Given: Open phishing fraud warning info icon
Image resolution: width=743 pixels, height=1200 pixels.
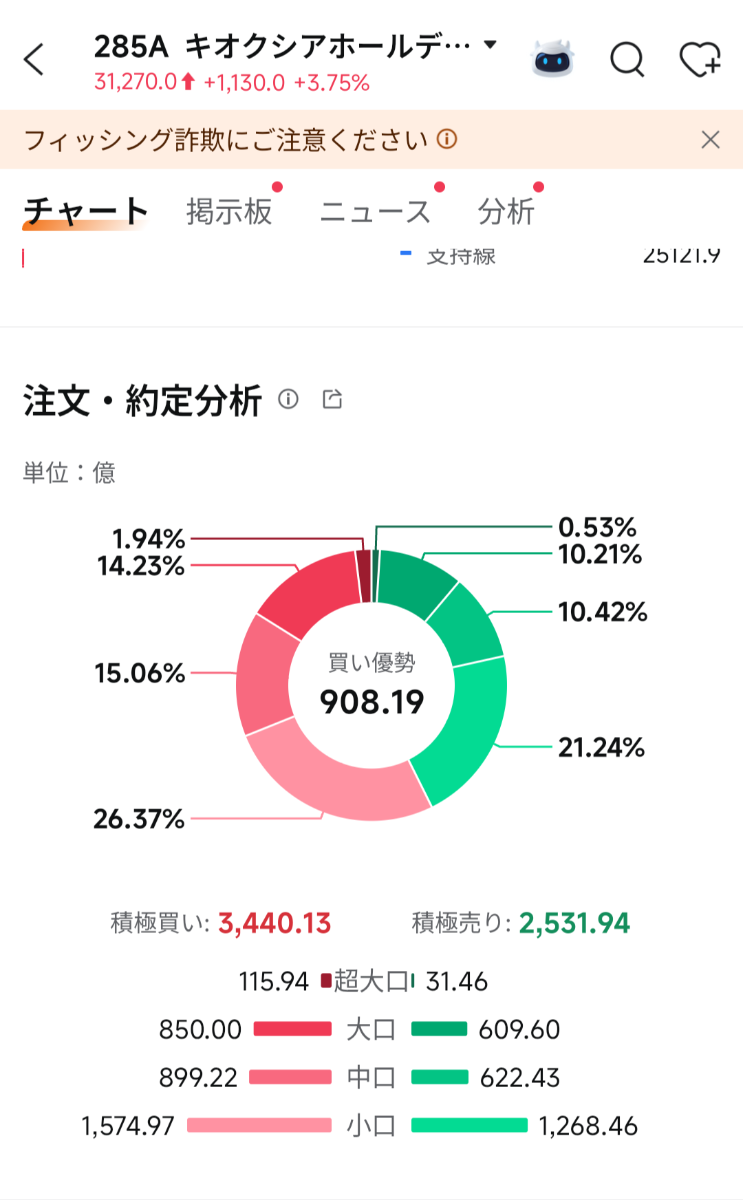Looking at the screenshot, I should 448,139.
